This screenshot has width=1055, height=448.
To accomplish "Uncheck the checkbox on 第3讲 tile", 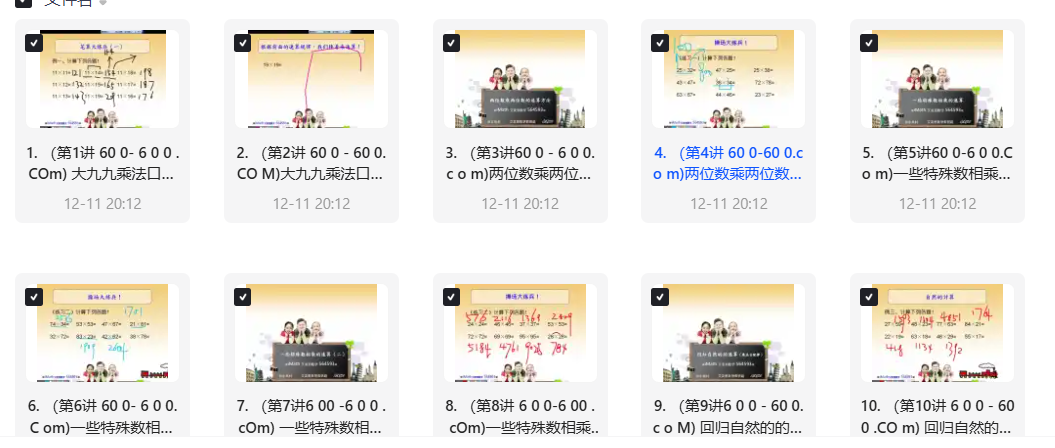I will pos(451,43).
